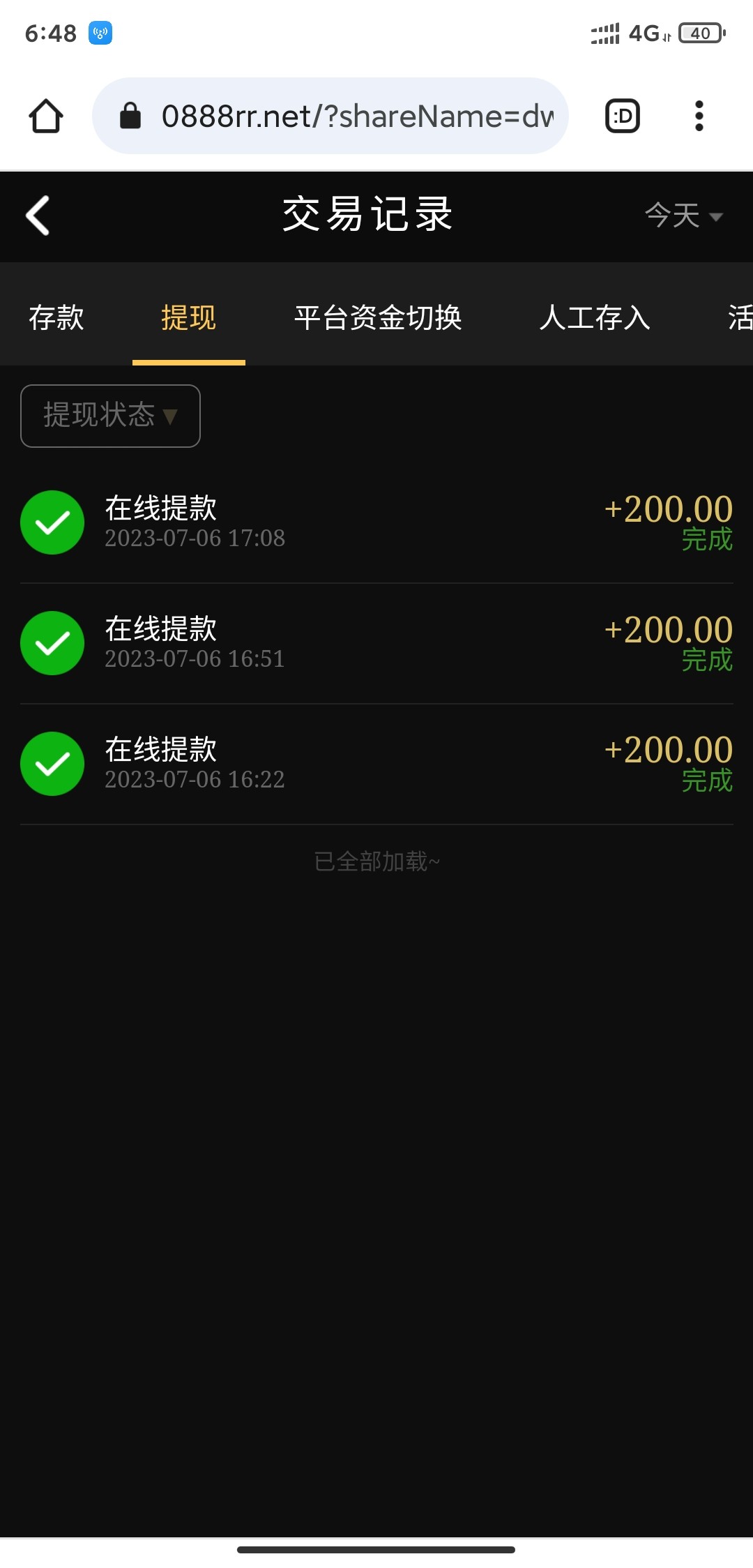This screenshot has height=1568, width=753.
Task: Tap the browser home icon
Action: click(x=45, y=115)
